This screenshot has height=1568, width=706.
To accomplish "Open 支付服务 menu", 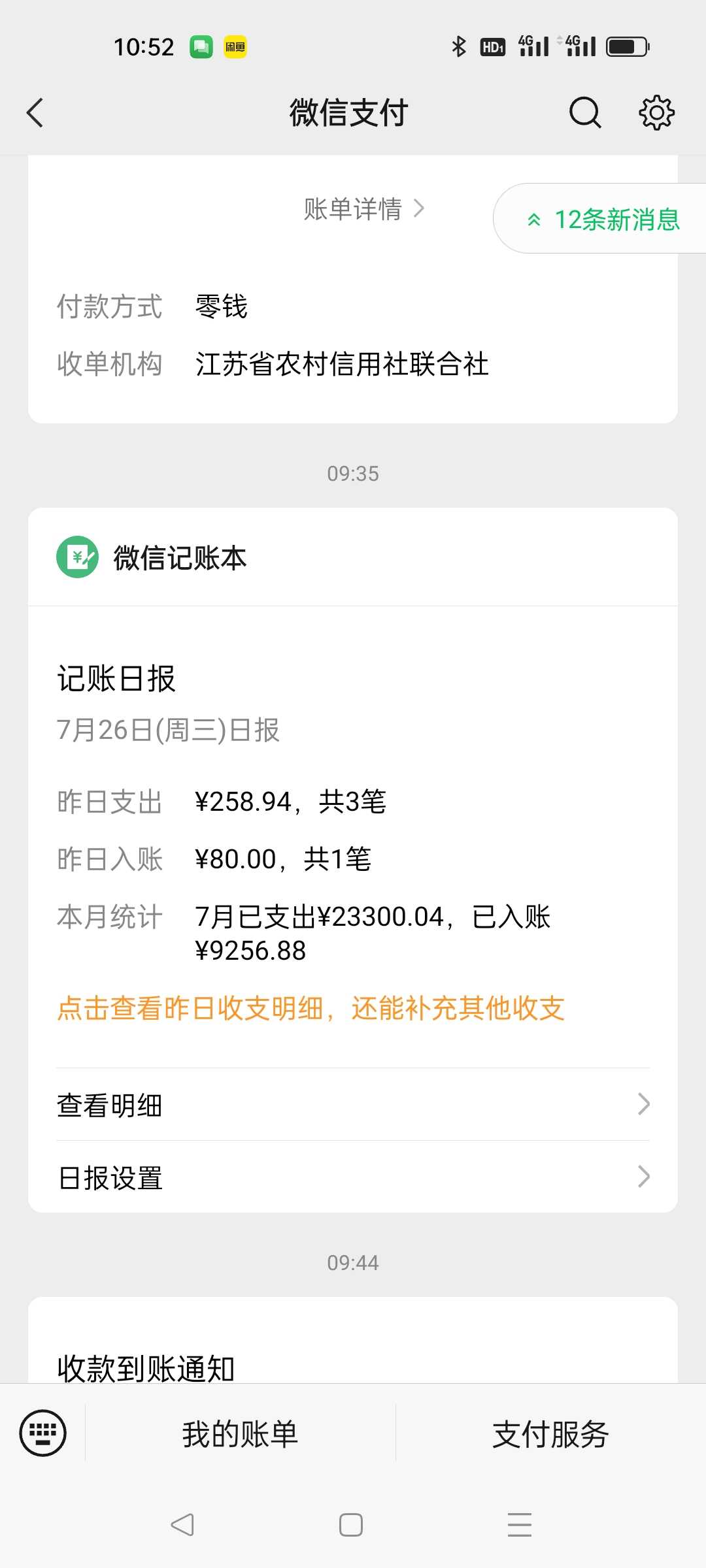I will 550,1434.
